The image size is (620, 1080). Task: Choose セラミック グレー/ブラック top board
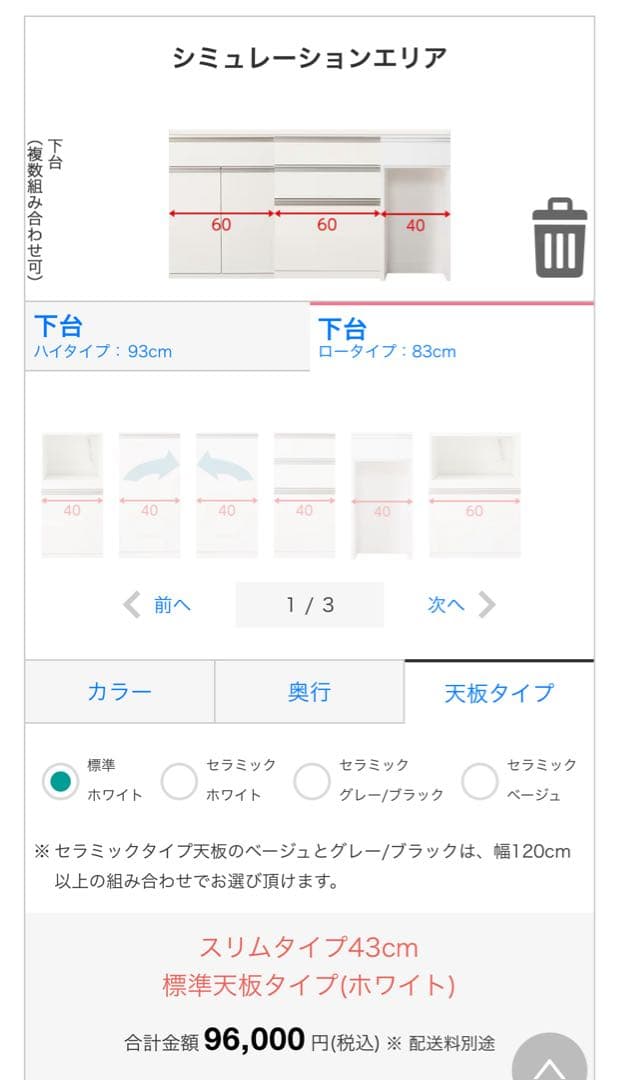pos(312,781)
